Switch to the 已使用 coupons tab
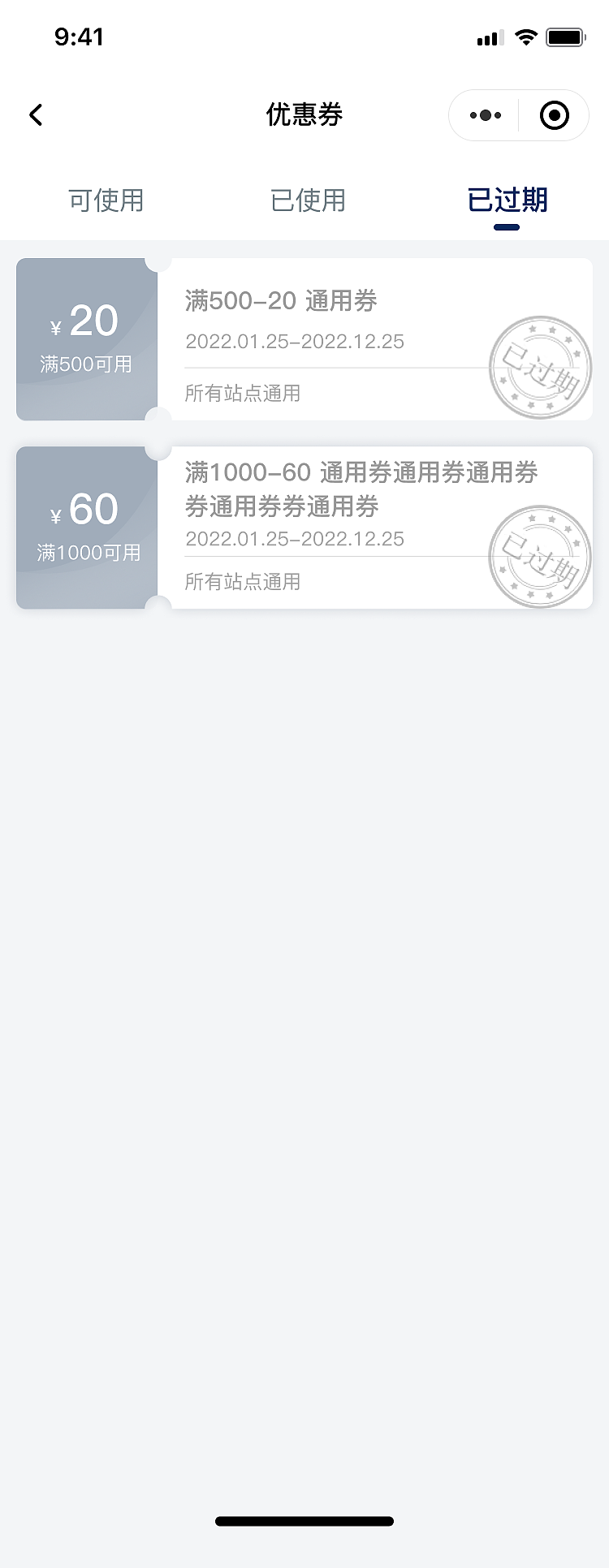Viewport: 609px width, 1568px height. point(306,200)
